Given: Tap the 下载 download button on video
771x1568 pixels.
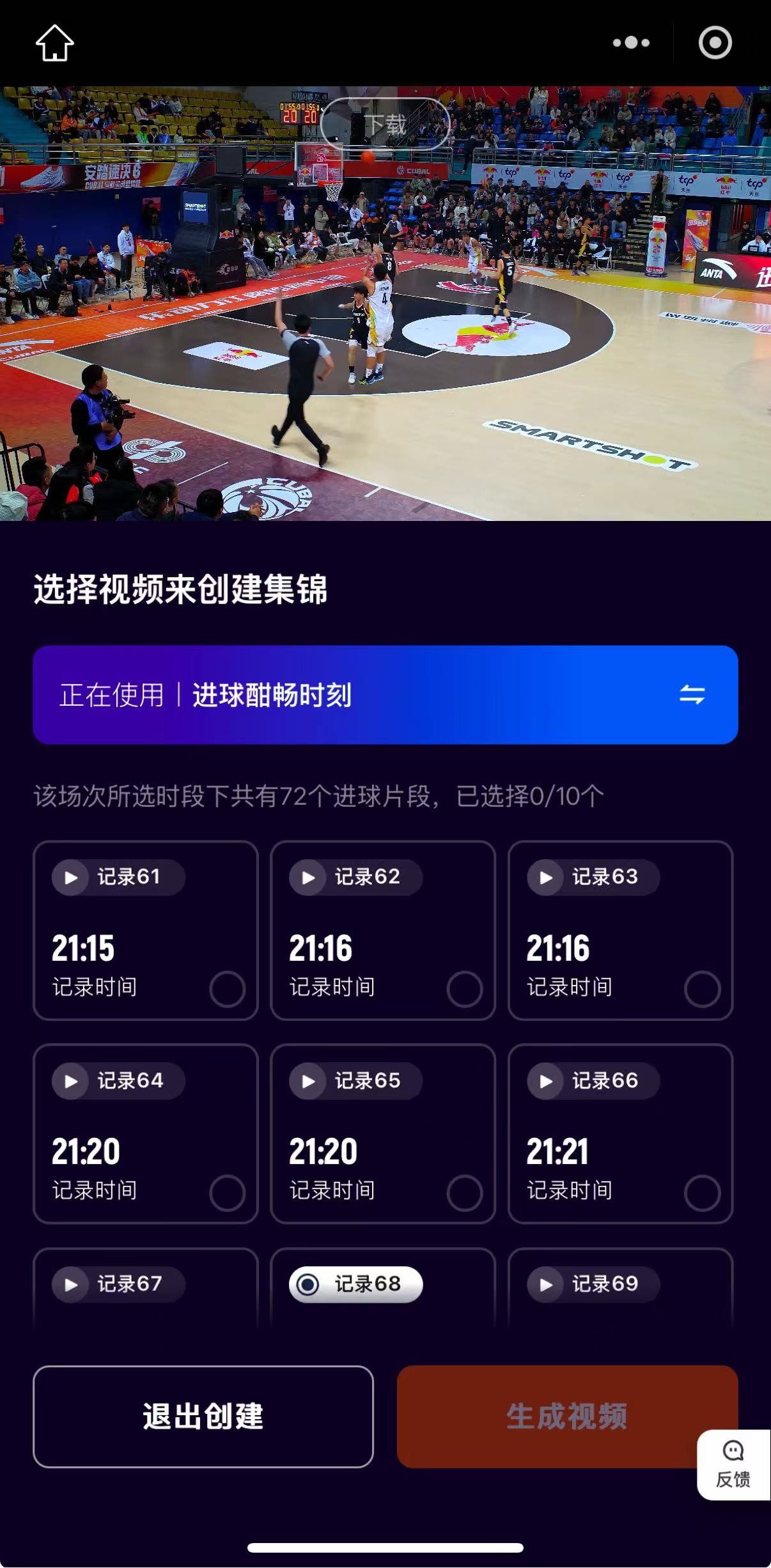Looking at the screenshot, I should coord(385,124).
